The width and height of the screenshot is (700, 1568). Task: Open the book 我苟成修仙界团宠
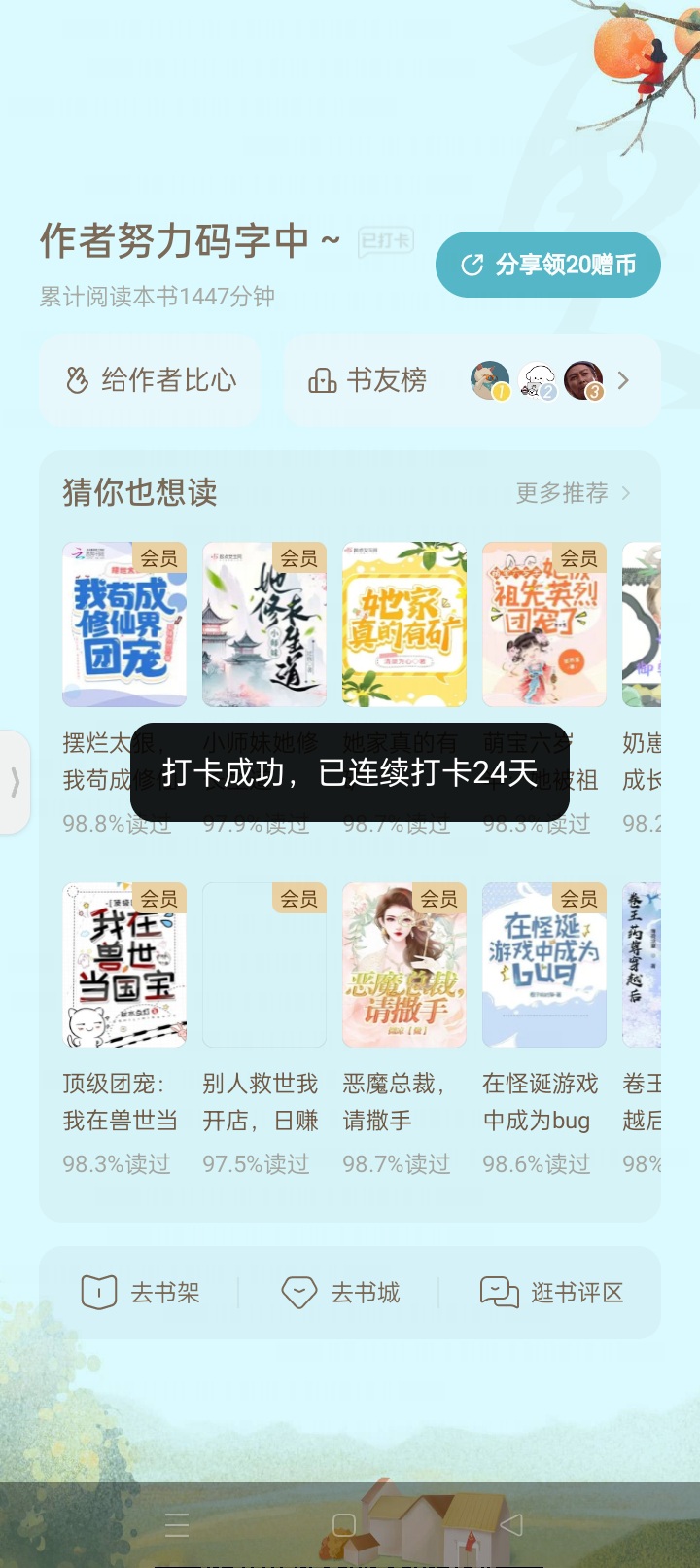(124, 624)
